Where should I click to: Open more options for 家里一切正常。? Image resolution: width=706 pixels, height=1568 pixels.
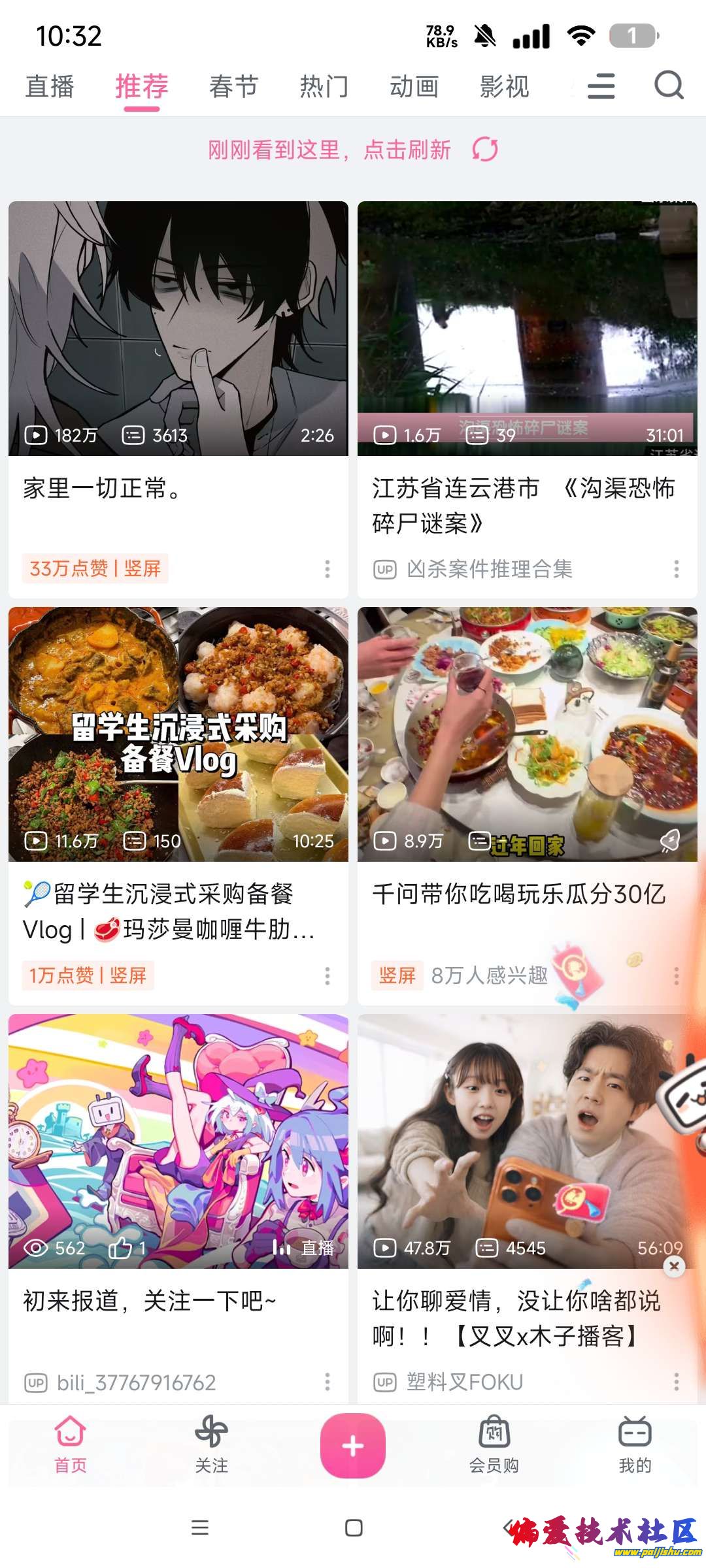click(327, 568)
